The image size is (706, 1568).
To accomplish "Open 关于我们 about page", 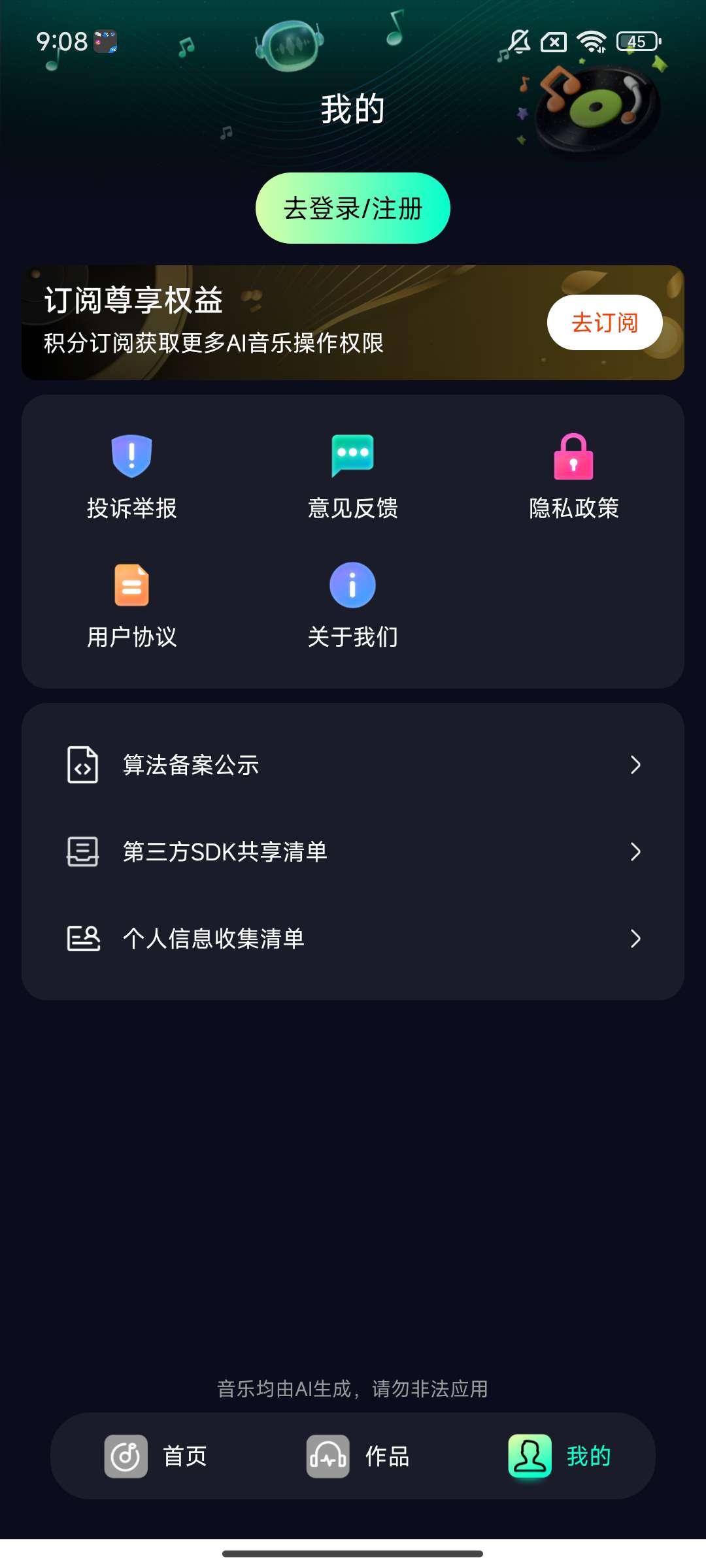I will pos(352,606).
